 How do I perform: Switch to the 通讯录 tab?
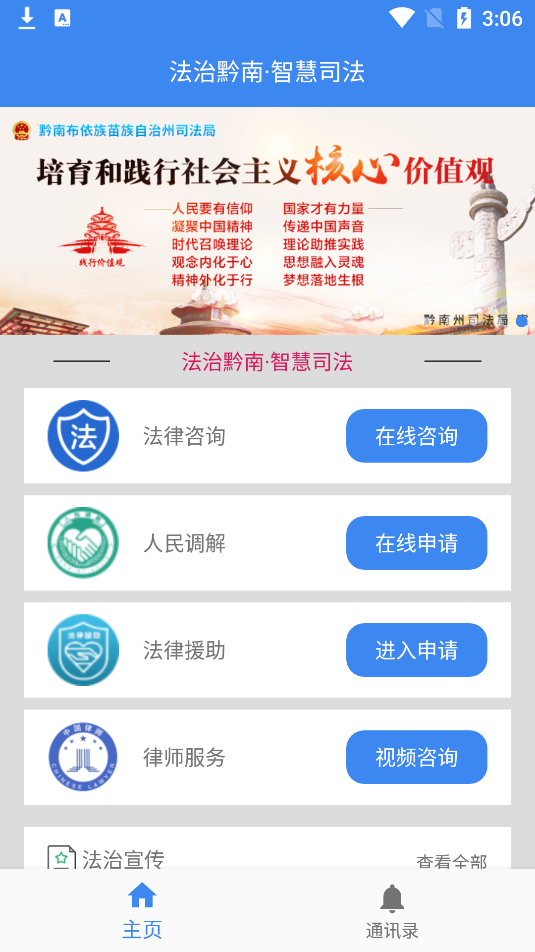pyautogui.click(x=392, y=912)
